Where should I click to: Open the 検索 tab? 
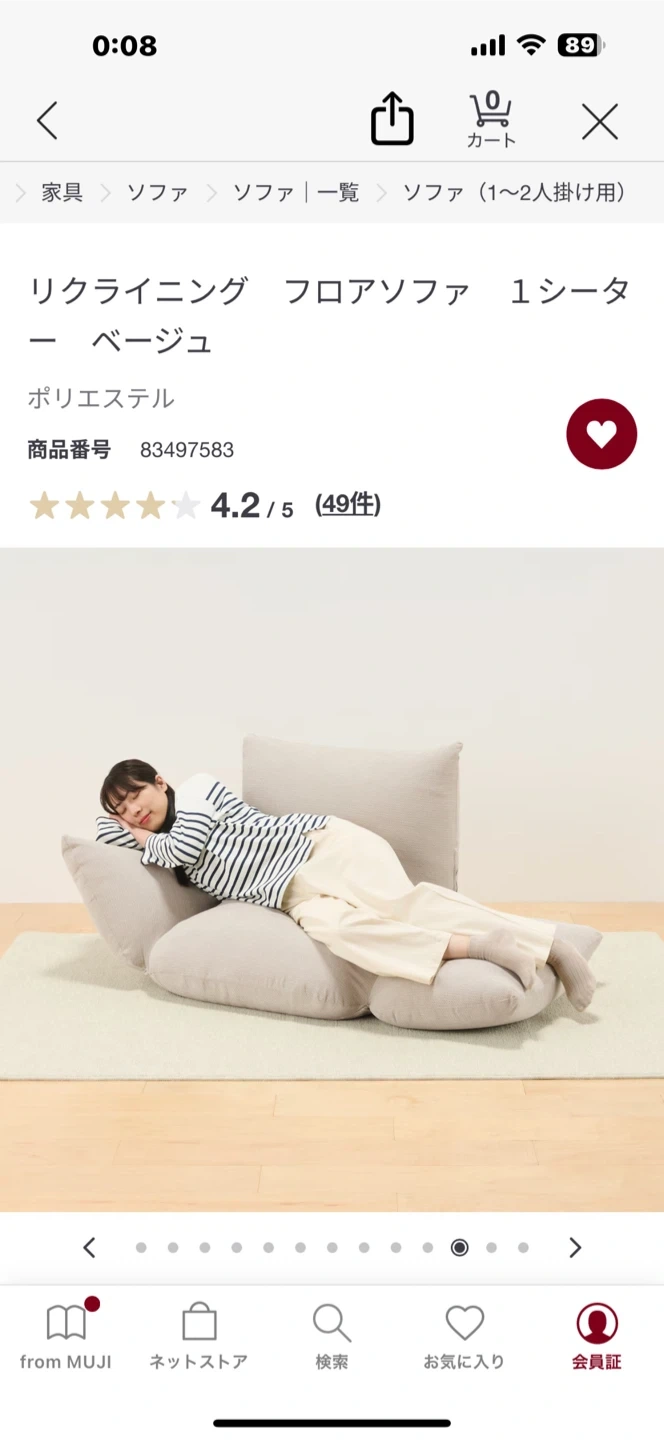332,1337
